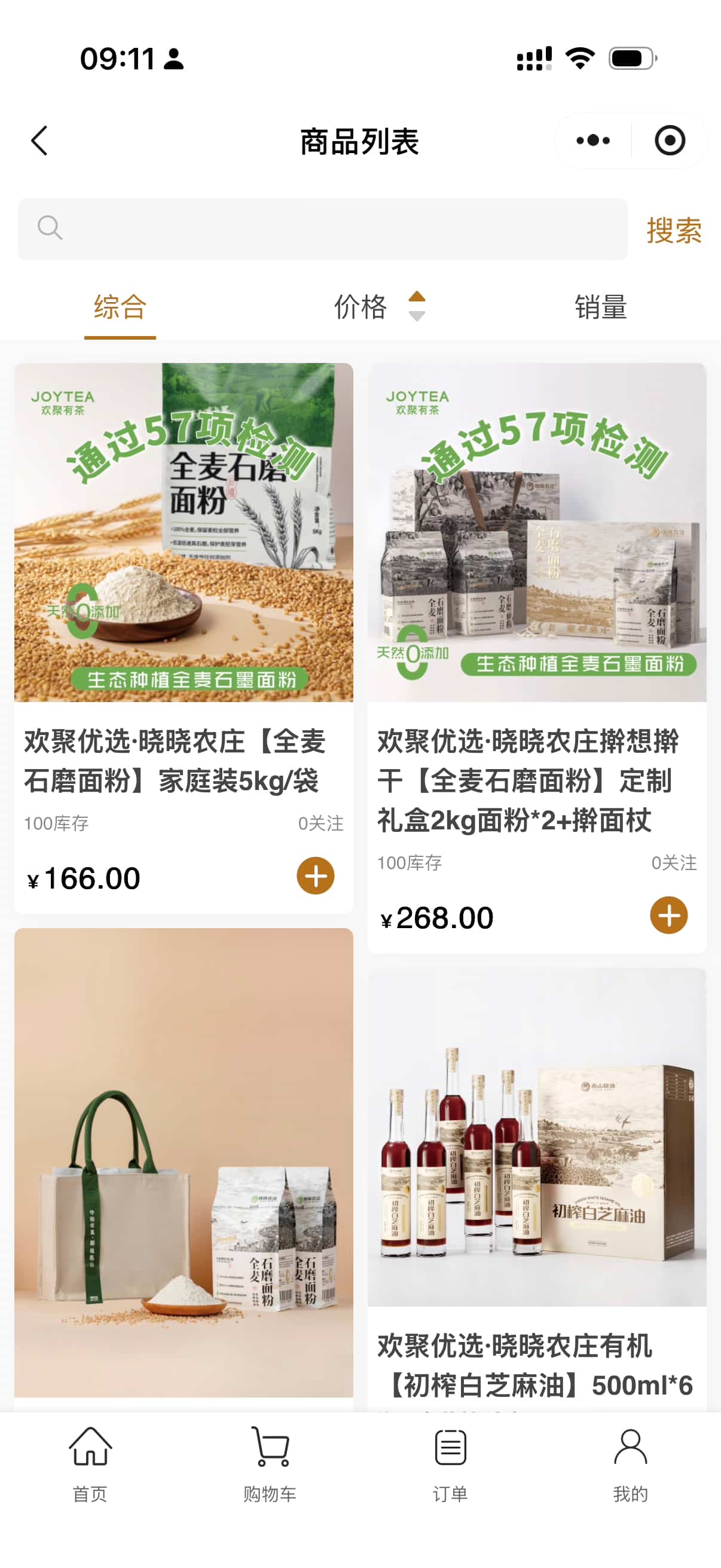Image resolution: width=721 pixels, height=1568 pixels.
Task: Sort products by 价格
Action: pyautogui.click(x=377, y=307)
